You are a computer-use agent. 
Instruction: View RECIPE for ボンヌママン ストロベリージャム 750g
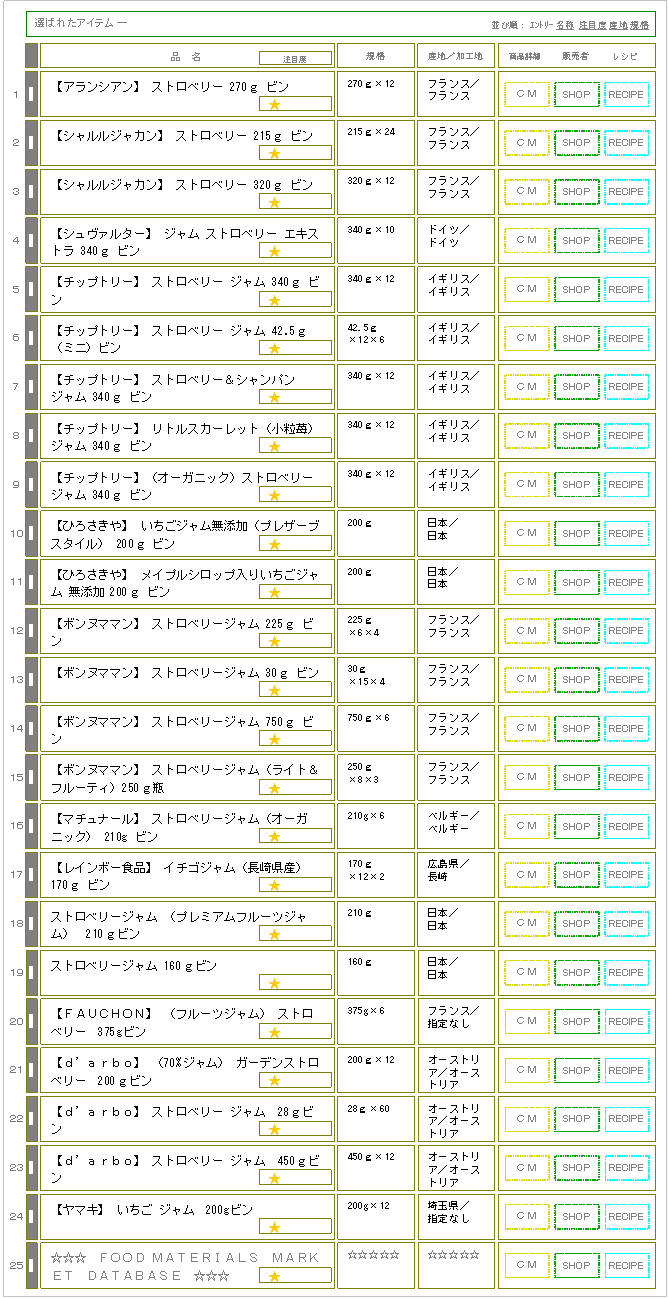click(x=627, y=729)
